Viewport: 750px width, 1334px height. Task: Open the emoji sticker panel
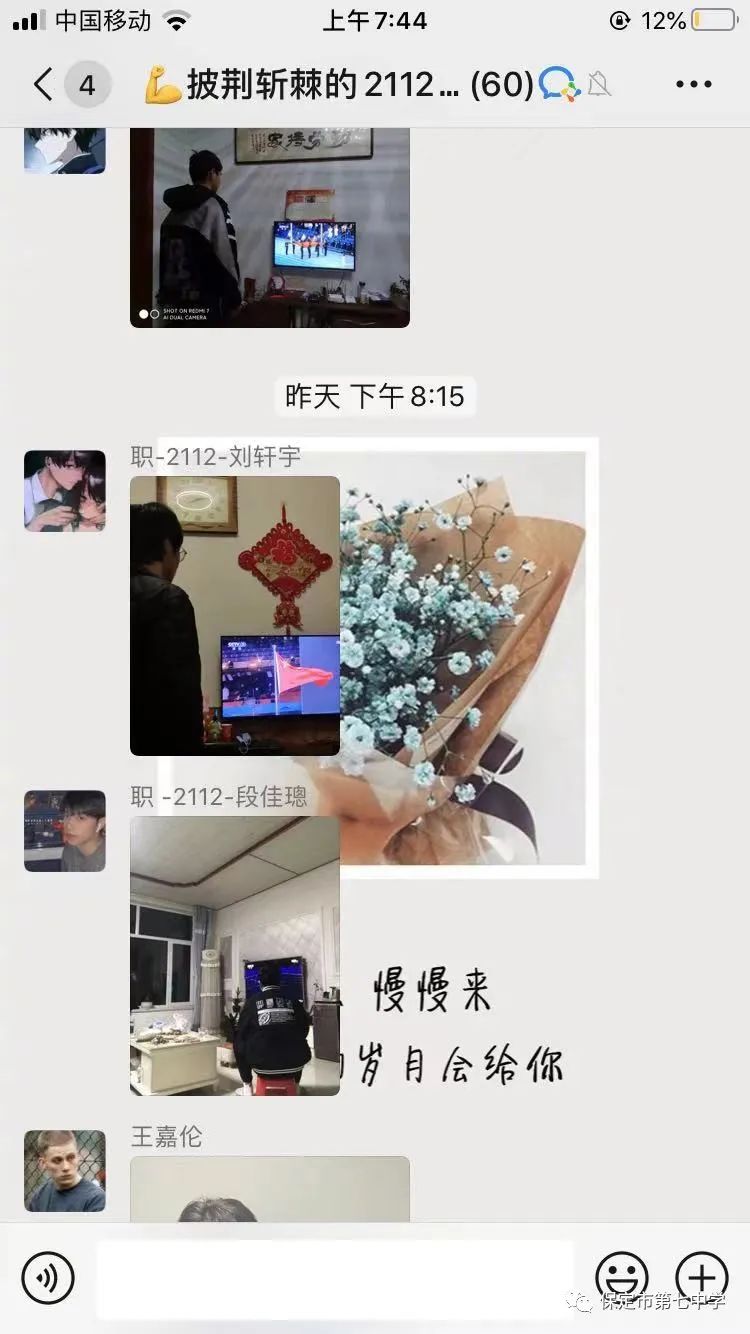(622, 1277)
